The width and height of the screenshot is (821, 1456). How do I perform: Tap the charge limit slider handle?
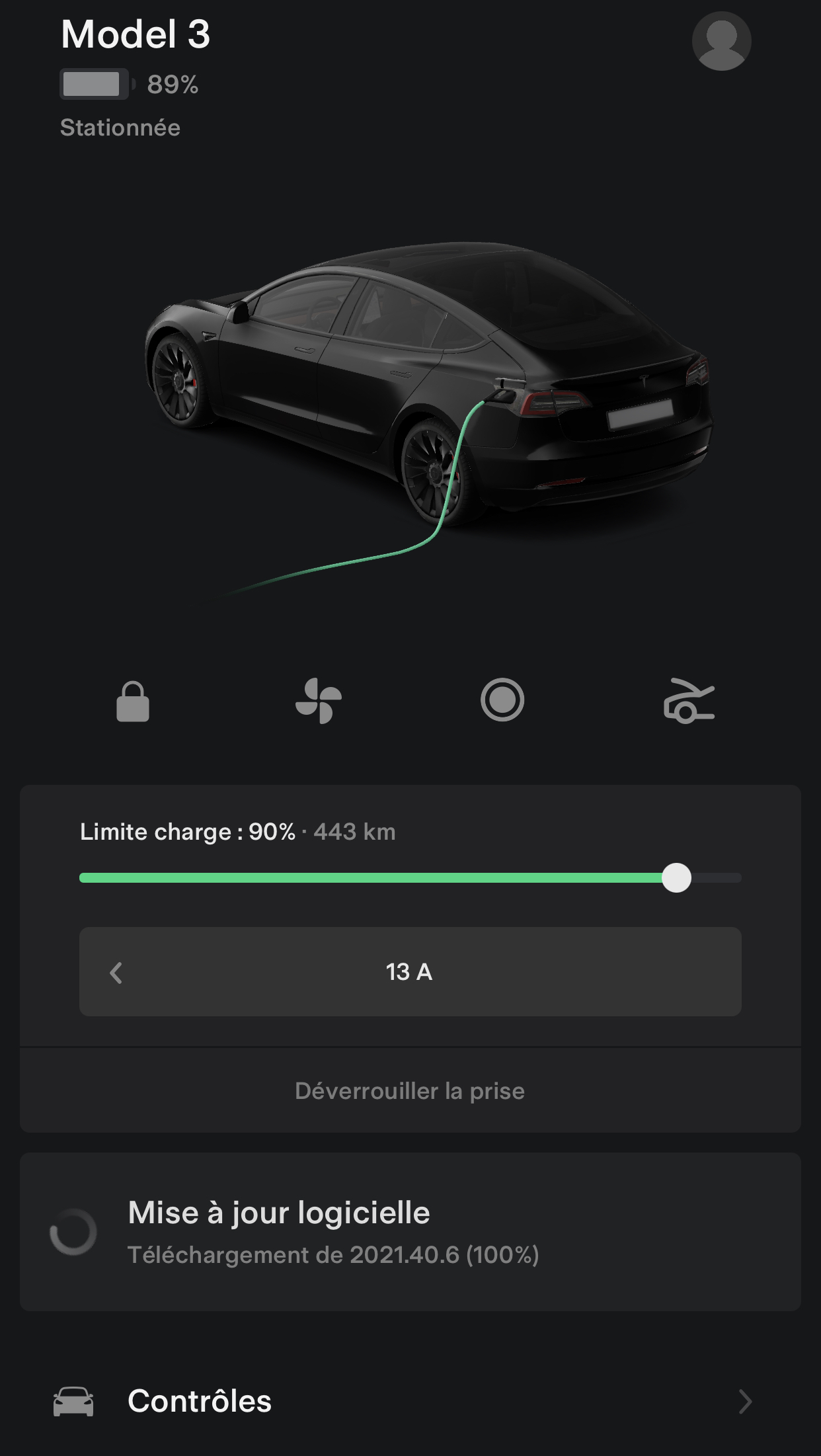click(676, 878)
